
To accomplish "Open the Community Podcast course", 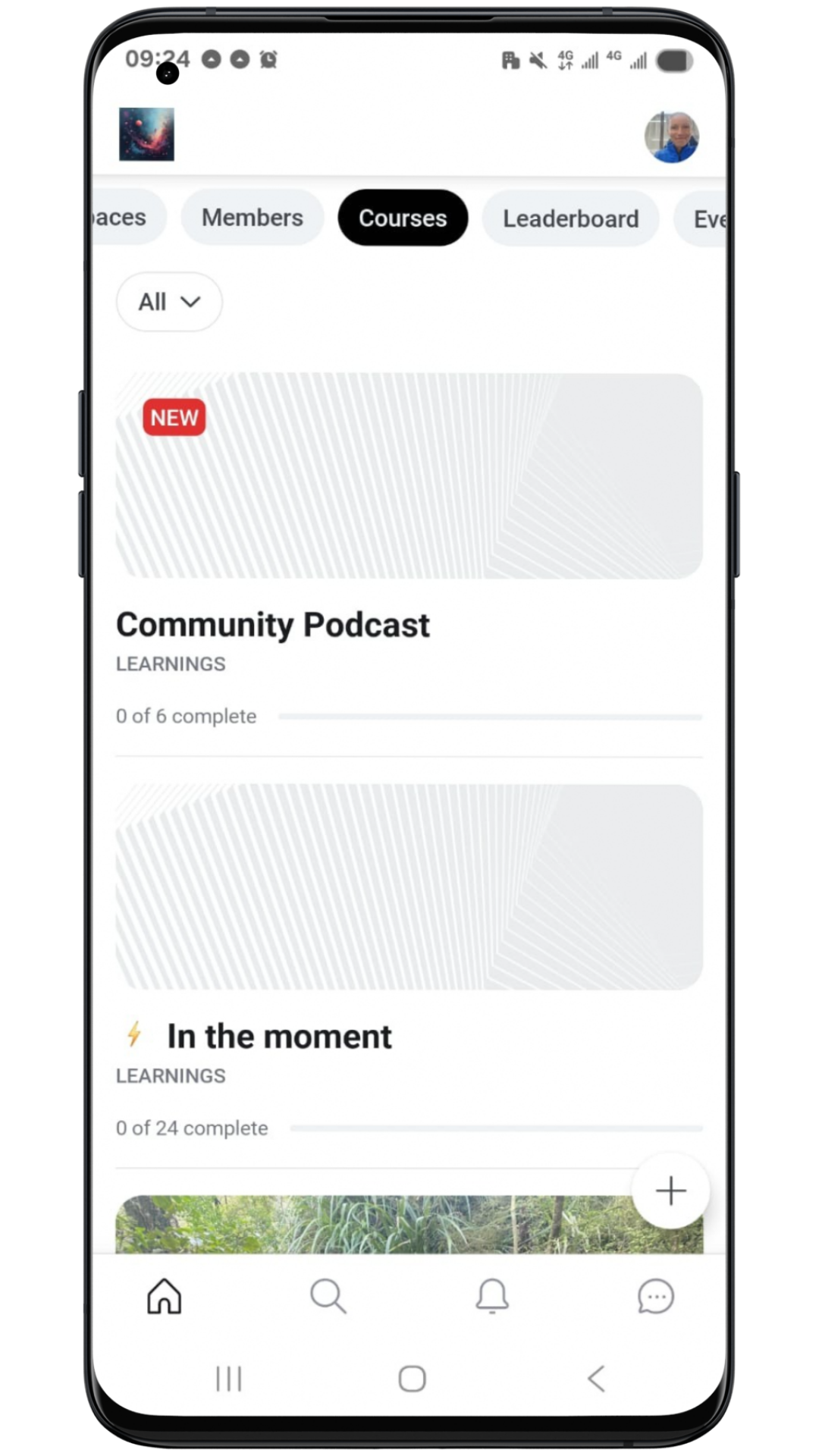I will coord(272,625).
